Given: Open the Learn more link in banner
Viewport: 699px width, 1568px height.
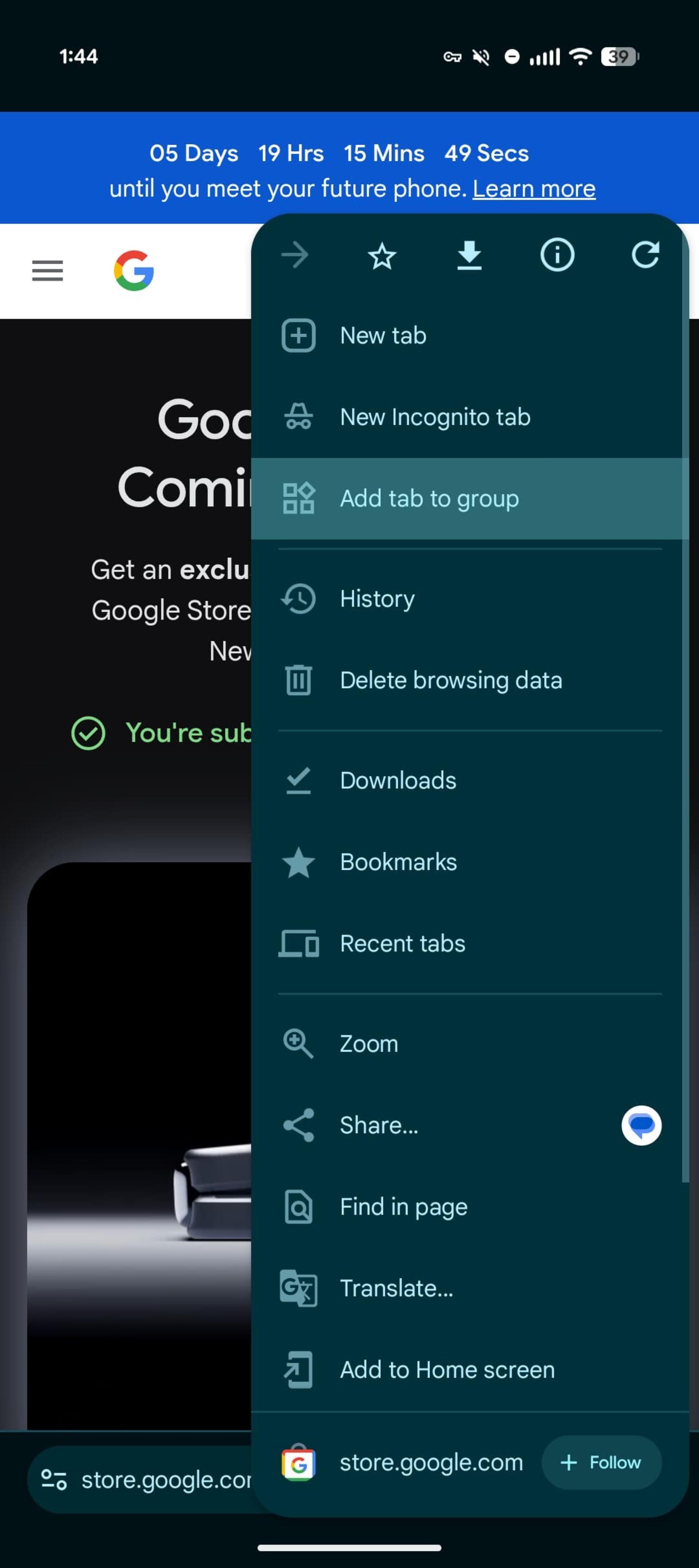Looking at the screenshot, I should 534,189.
